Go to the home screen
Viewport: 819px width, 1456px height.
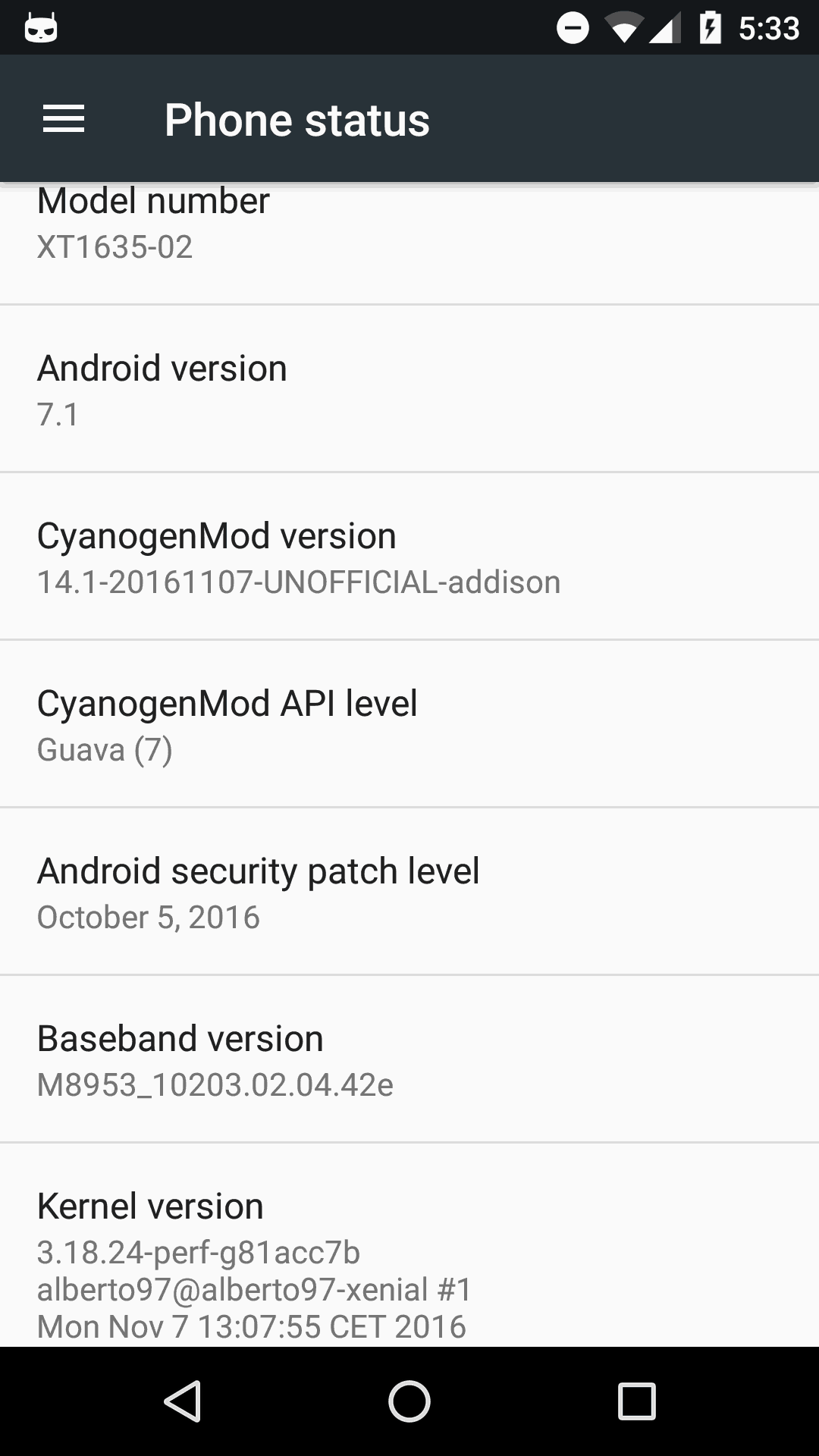(x=409, y=1401)
